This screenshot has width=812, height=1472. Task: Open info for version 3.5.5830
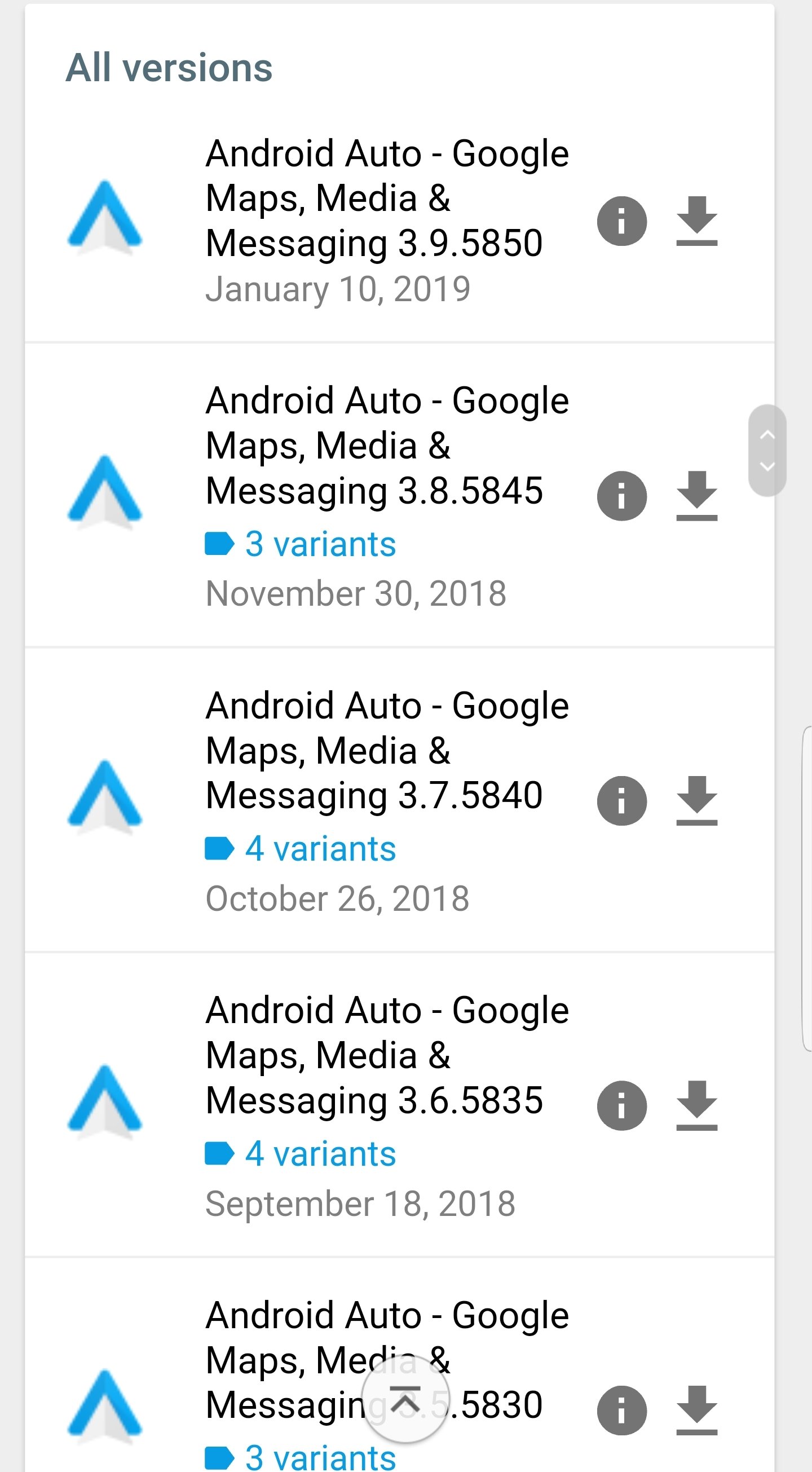tap(622, 1410)
